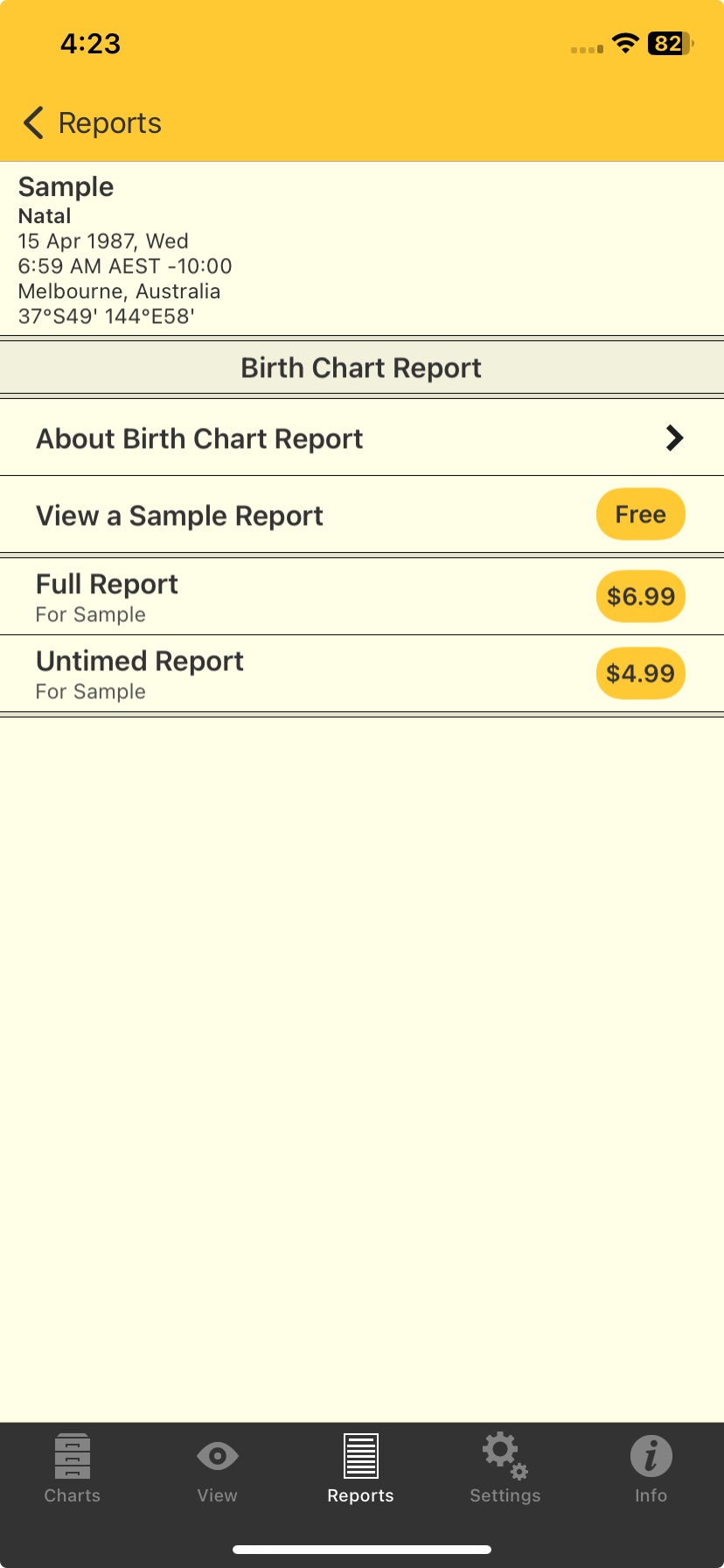
Task: Switch to the Charts tab
Action: pyautogui.click(x=72, y=1470)
